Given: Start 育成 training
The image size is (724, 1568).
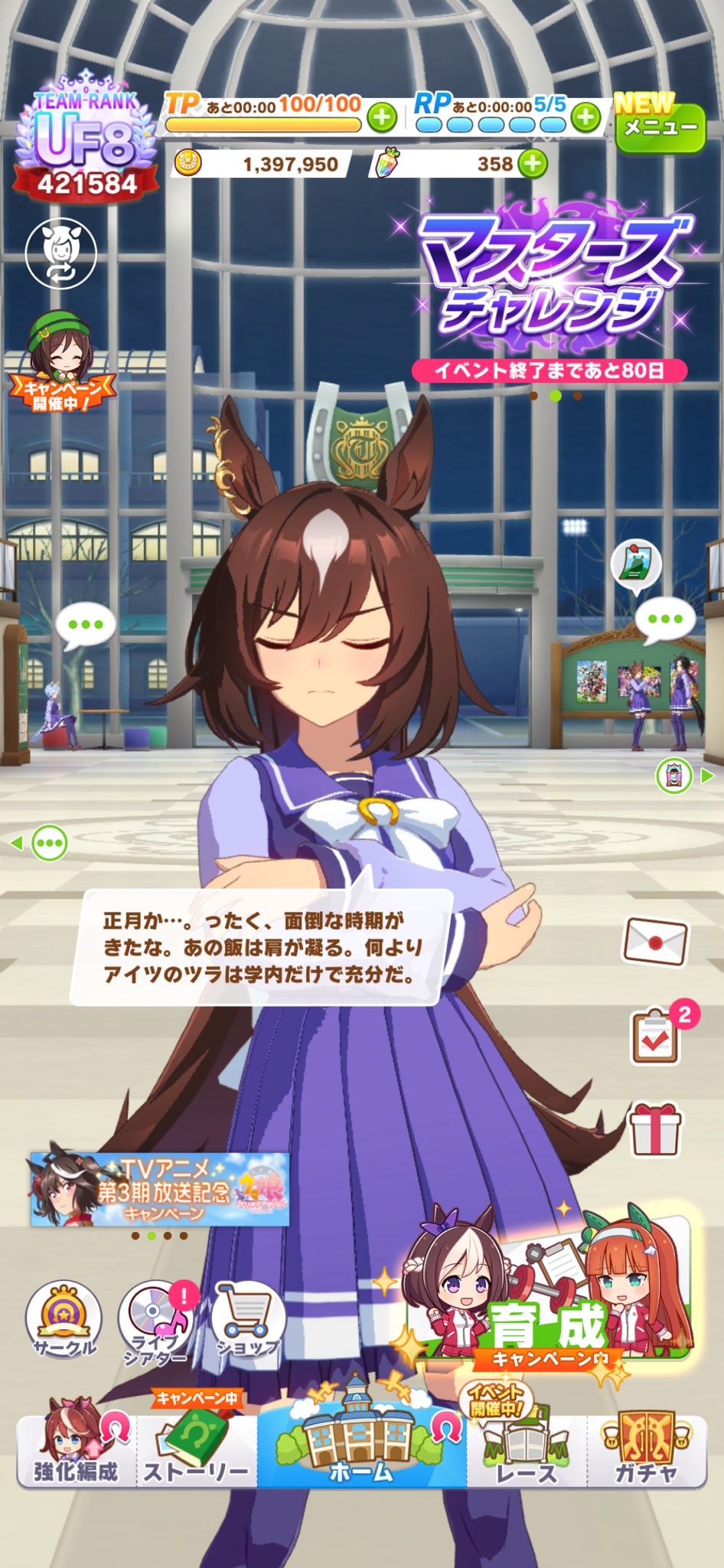Looking at the screenshot, I should coord(548,1295).
